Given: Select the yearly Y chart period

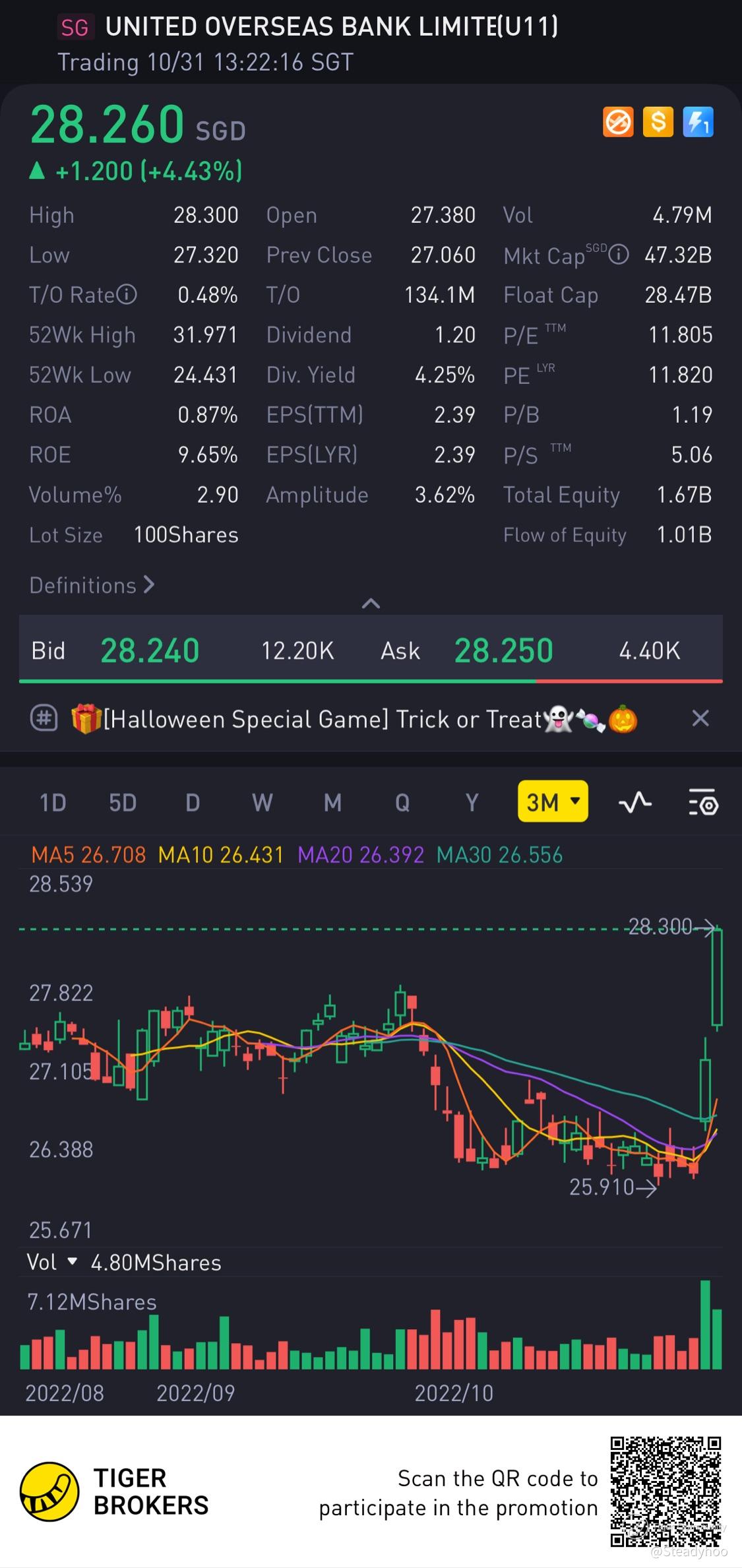Looking at the screenshot, I should point(472,803).
